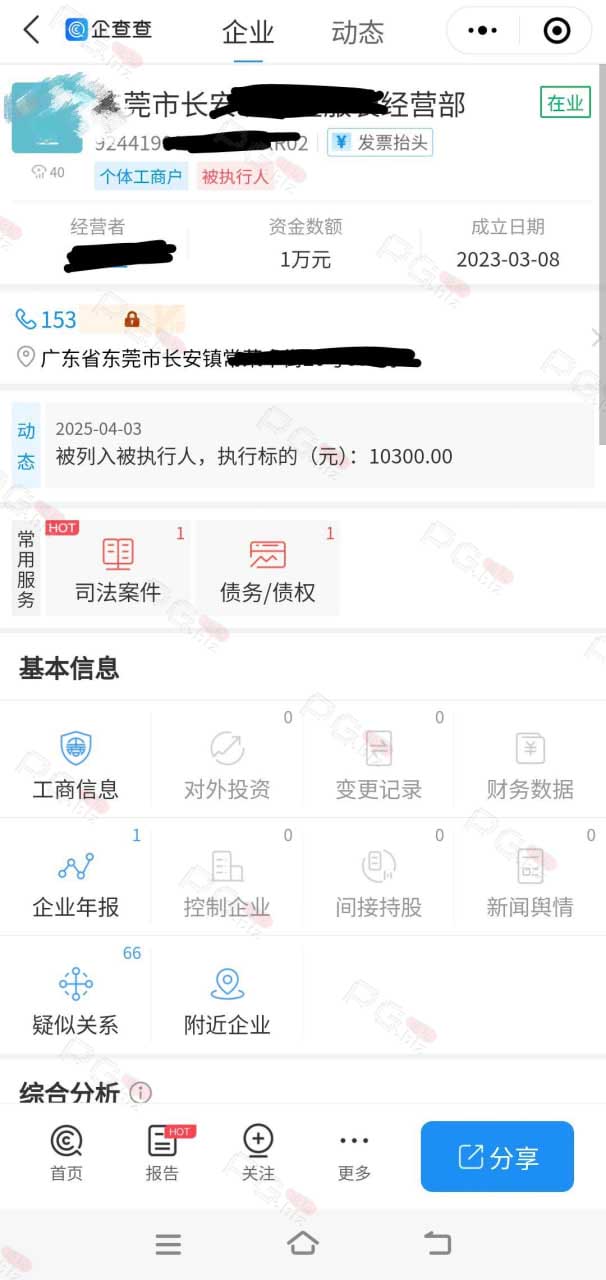
Task: Follow this company with 关注
Action: click(x=258, y=1154)
